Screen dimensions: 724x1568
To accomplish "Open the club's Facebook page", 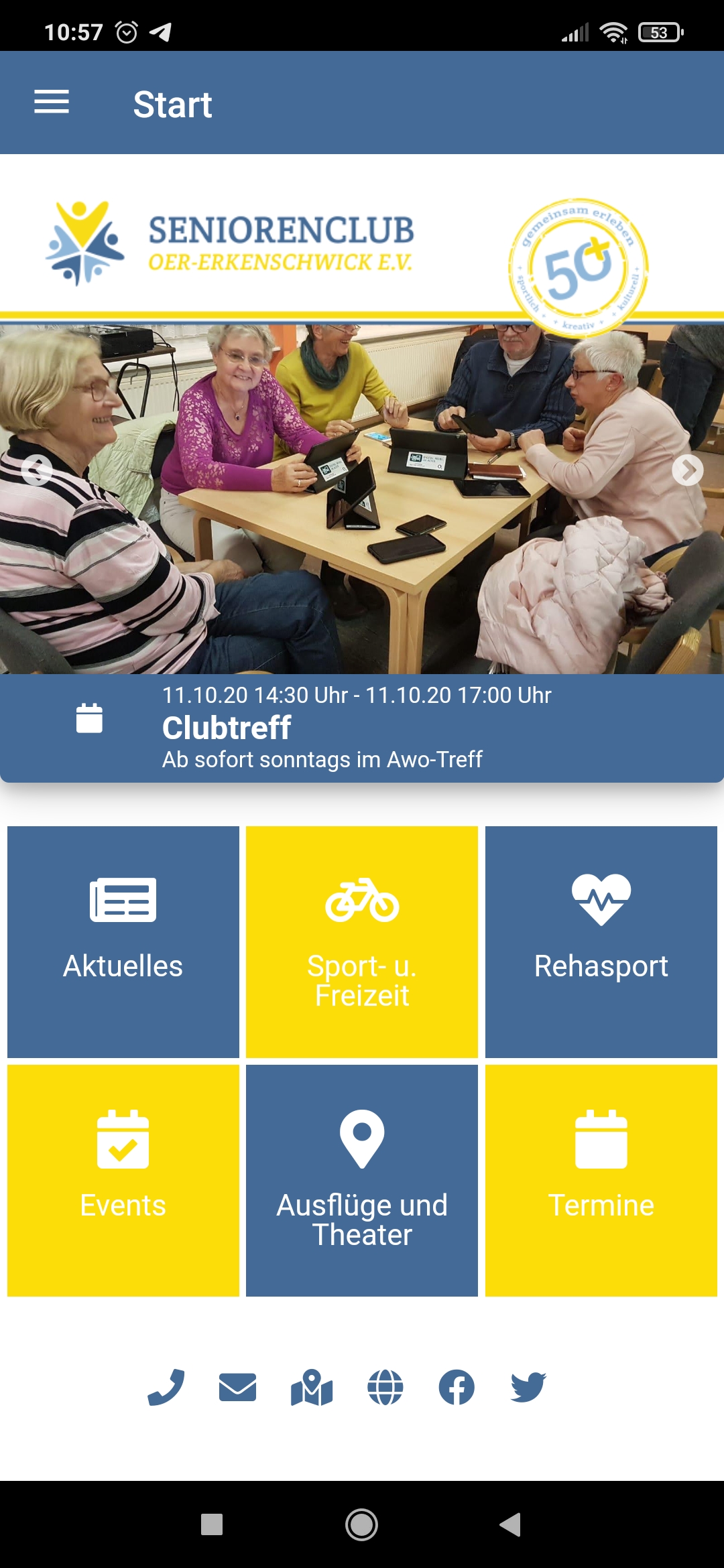I will coord(457,1387).
